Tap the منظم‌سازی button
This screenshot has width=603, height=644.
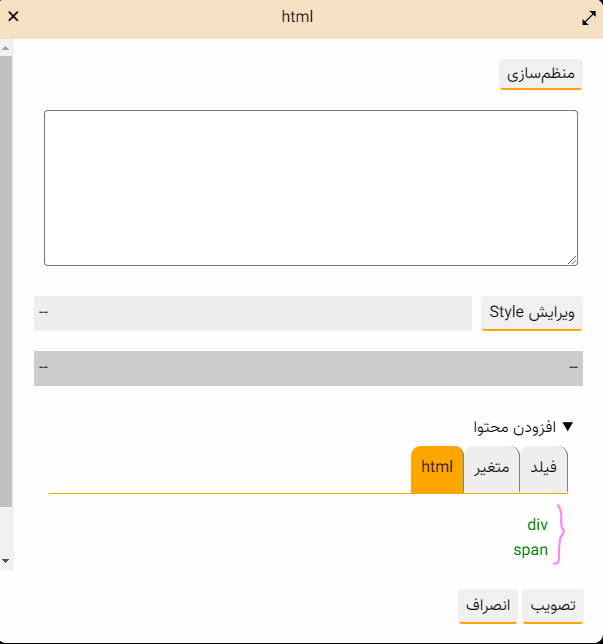pos(541,74)
